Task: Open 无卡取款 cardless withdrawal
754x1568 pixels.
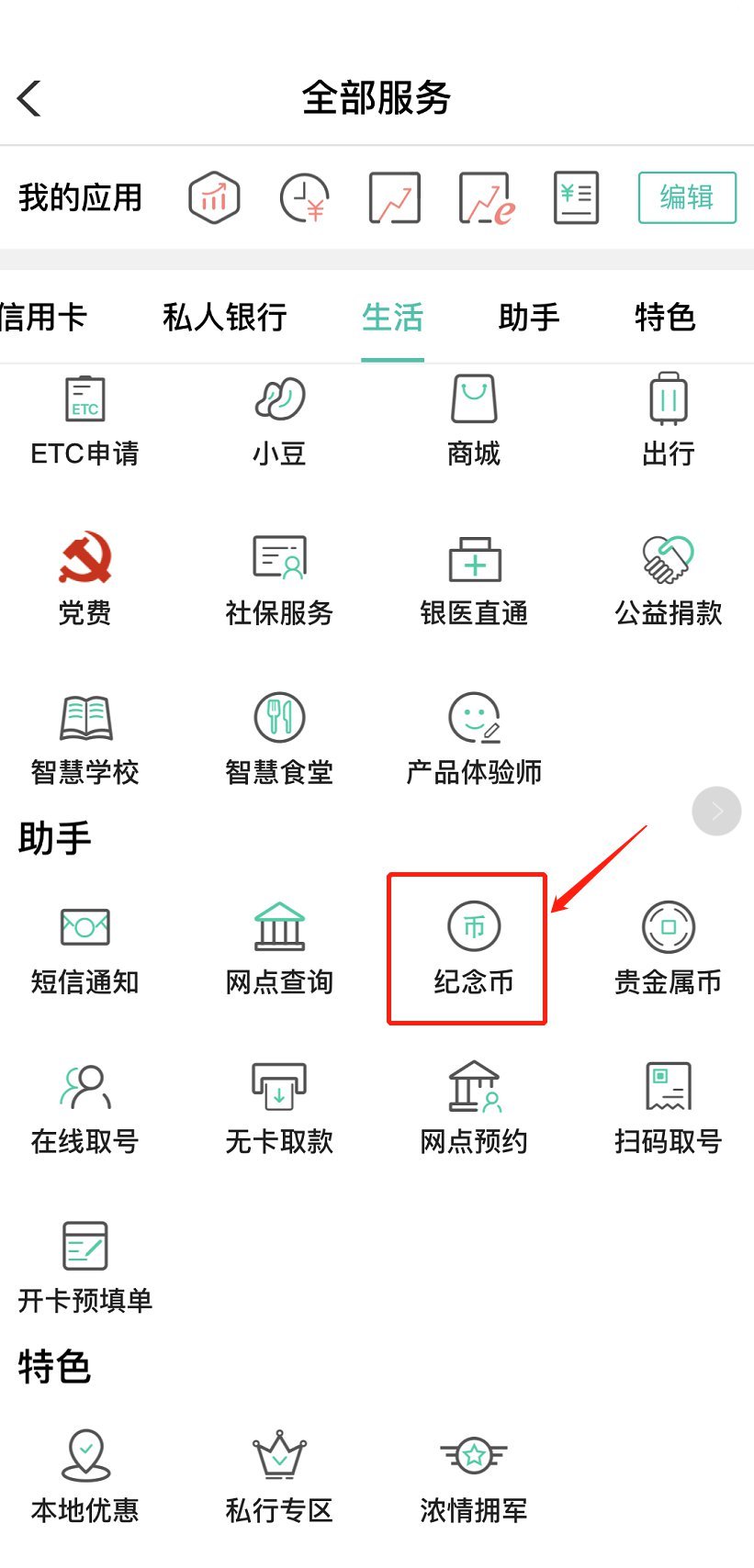Action: point(279,1109)
